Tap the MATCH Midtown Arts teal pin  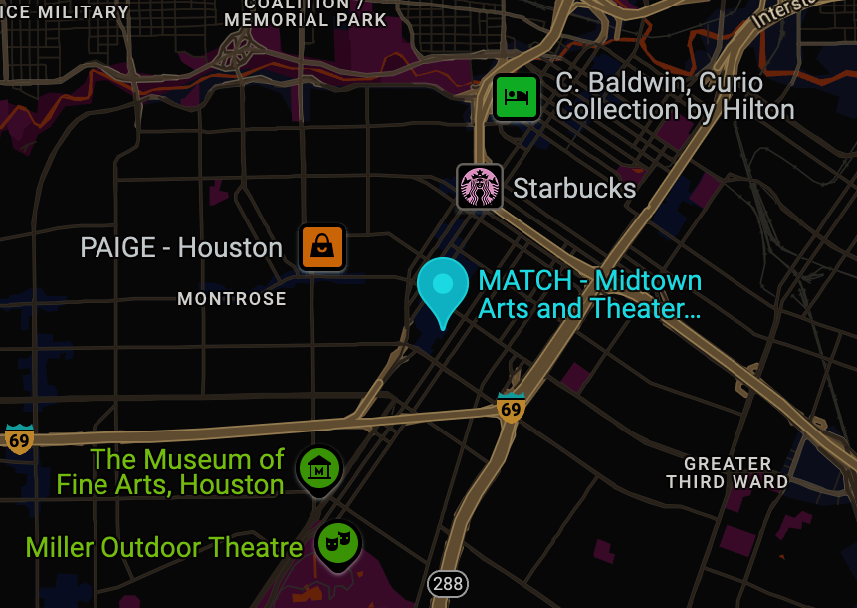442,286
